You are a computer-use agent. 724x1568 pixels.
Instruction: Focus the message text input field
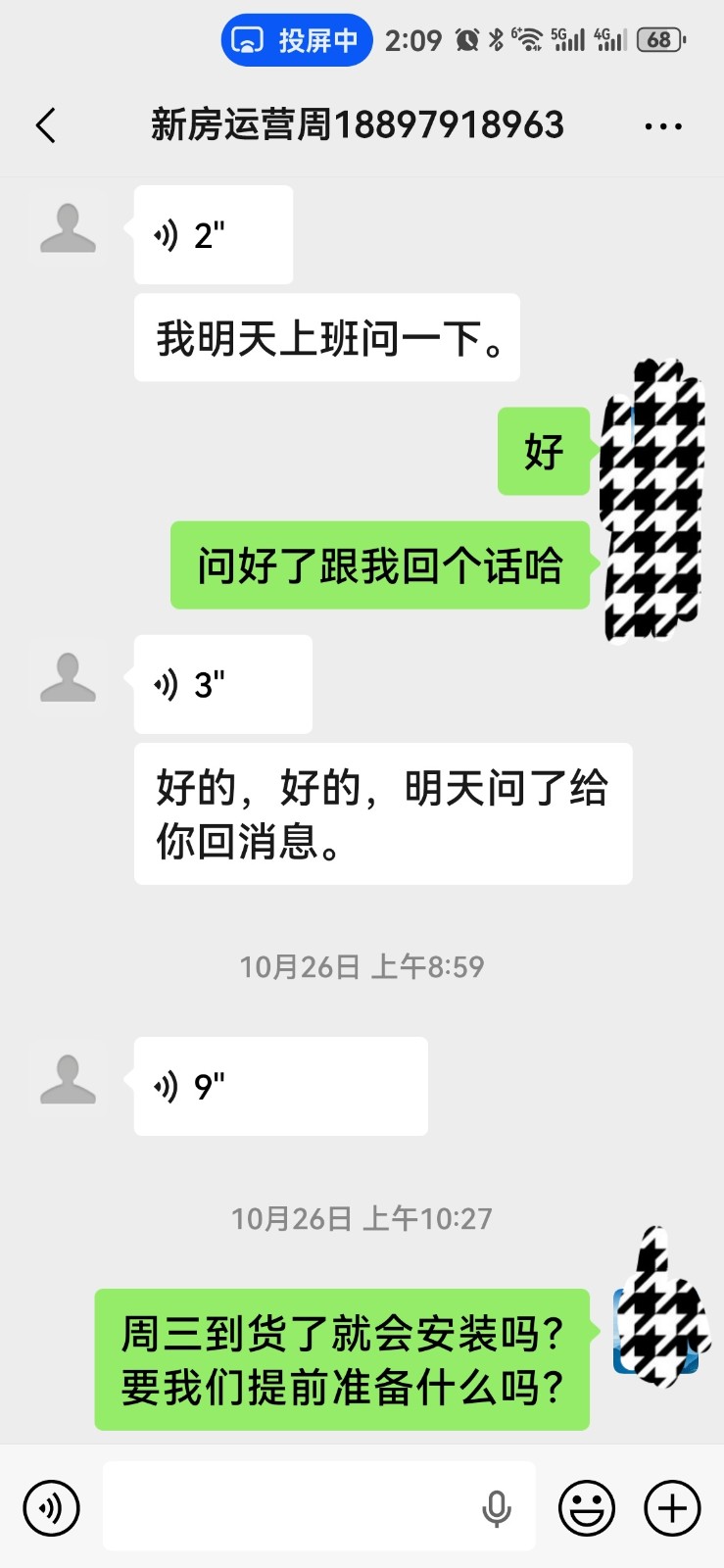(x=289, y=1507)
